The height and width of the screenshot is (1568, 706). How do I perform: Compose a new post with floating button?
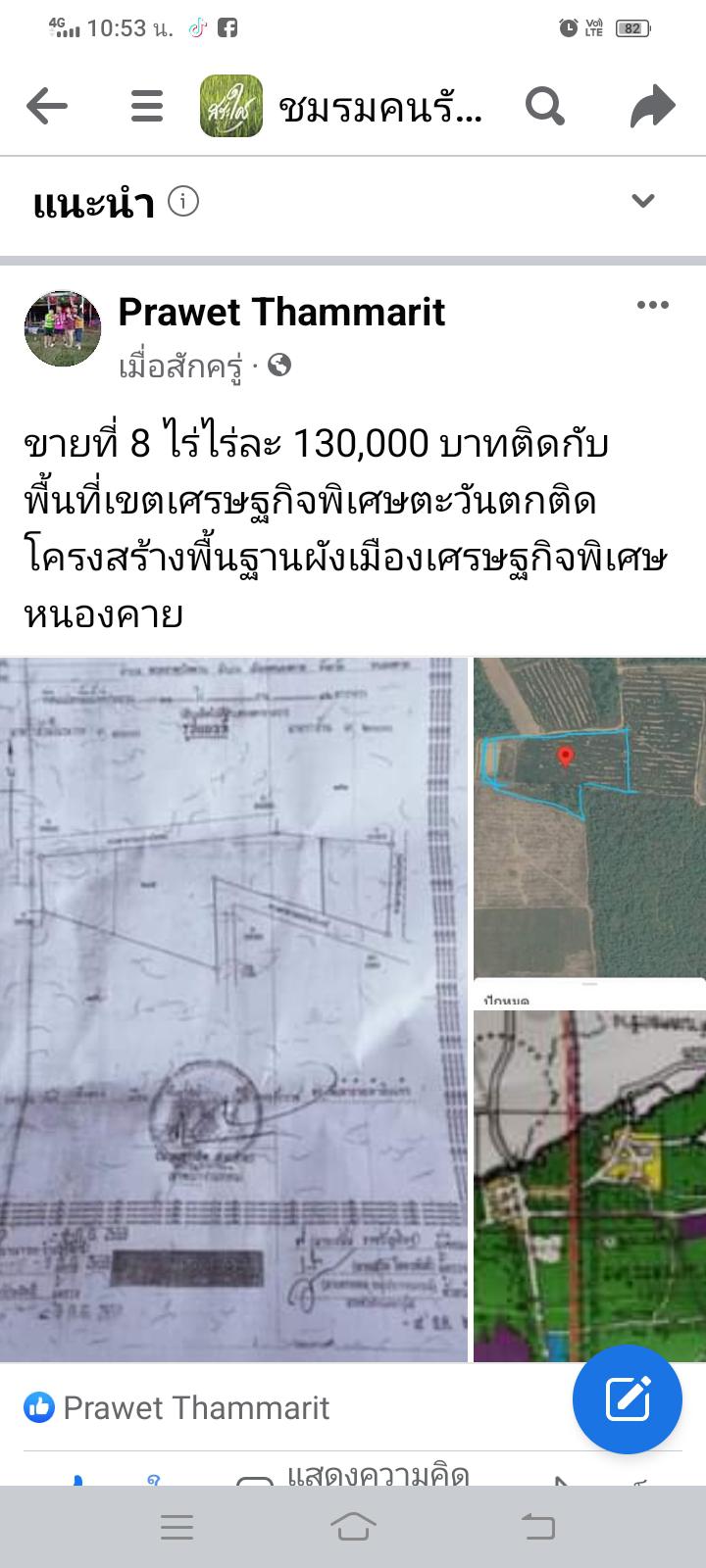tap(628, 1398)
